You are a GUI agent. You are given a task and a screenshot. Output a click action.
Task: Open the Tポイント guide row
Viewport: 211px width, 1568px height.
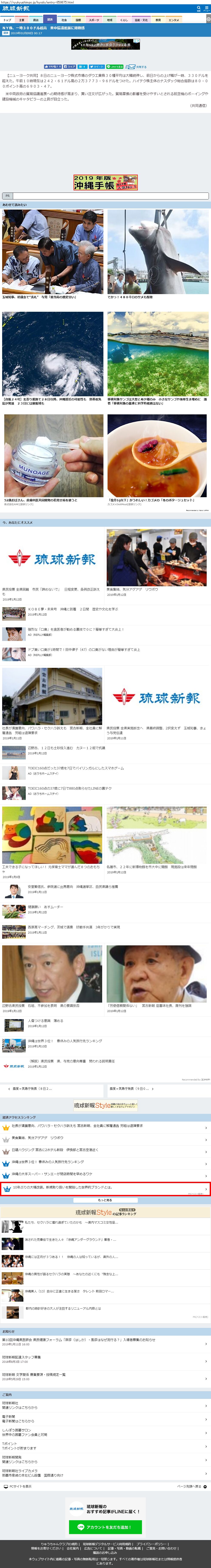pyautogui.click(x=105, y=1446)
